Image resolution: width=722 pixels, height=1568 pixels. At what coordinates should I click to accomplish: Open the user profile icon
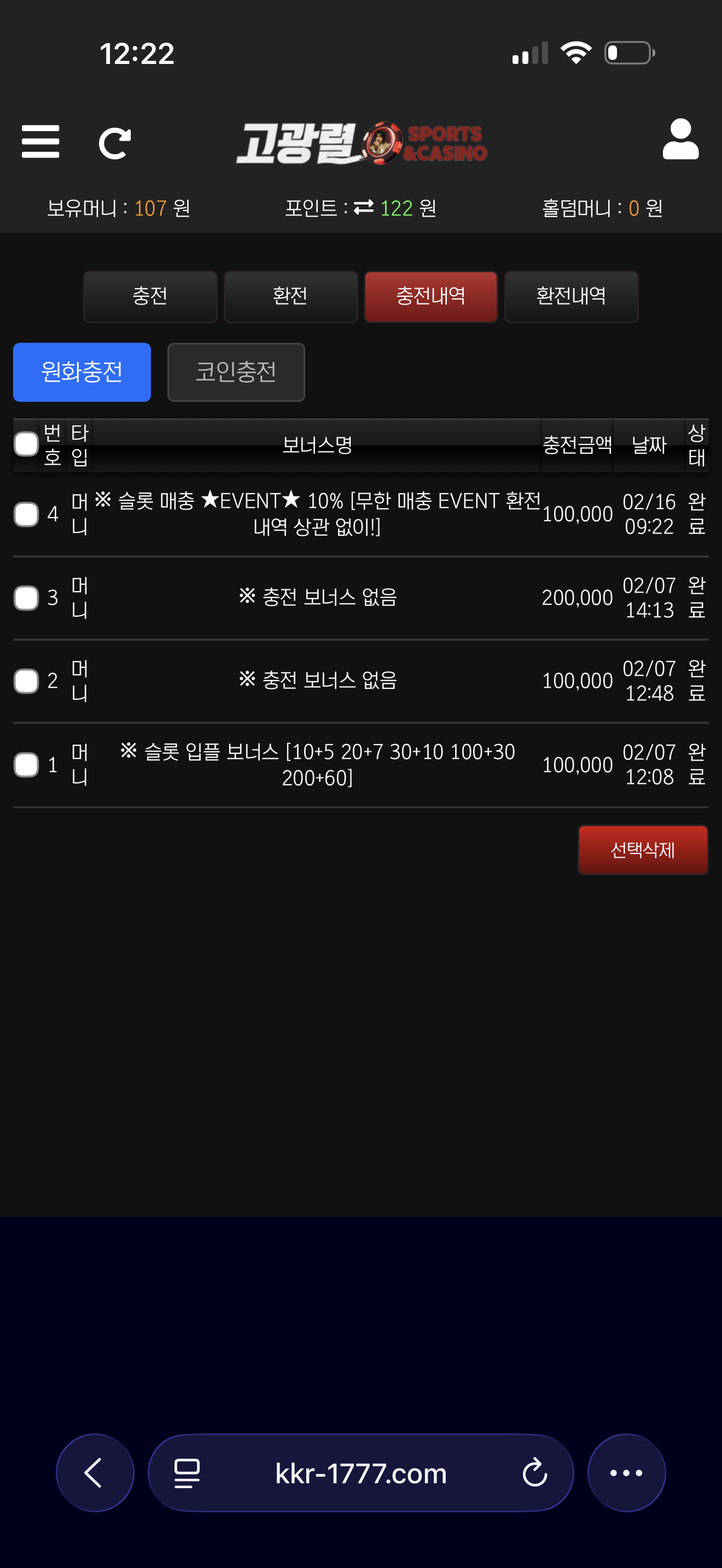click(x=680, y=139)
